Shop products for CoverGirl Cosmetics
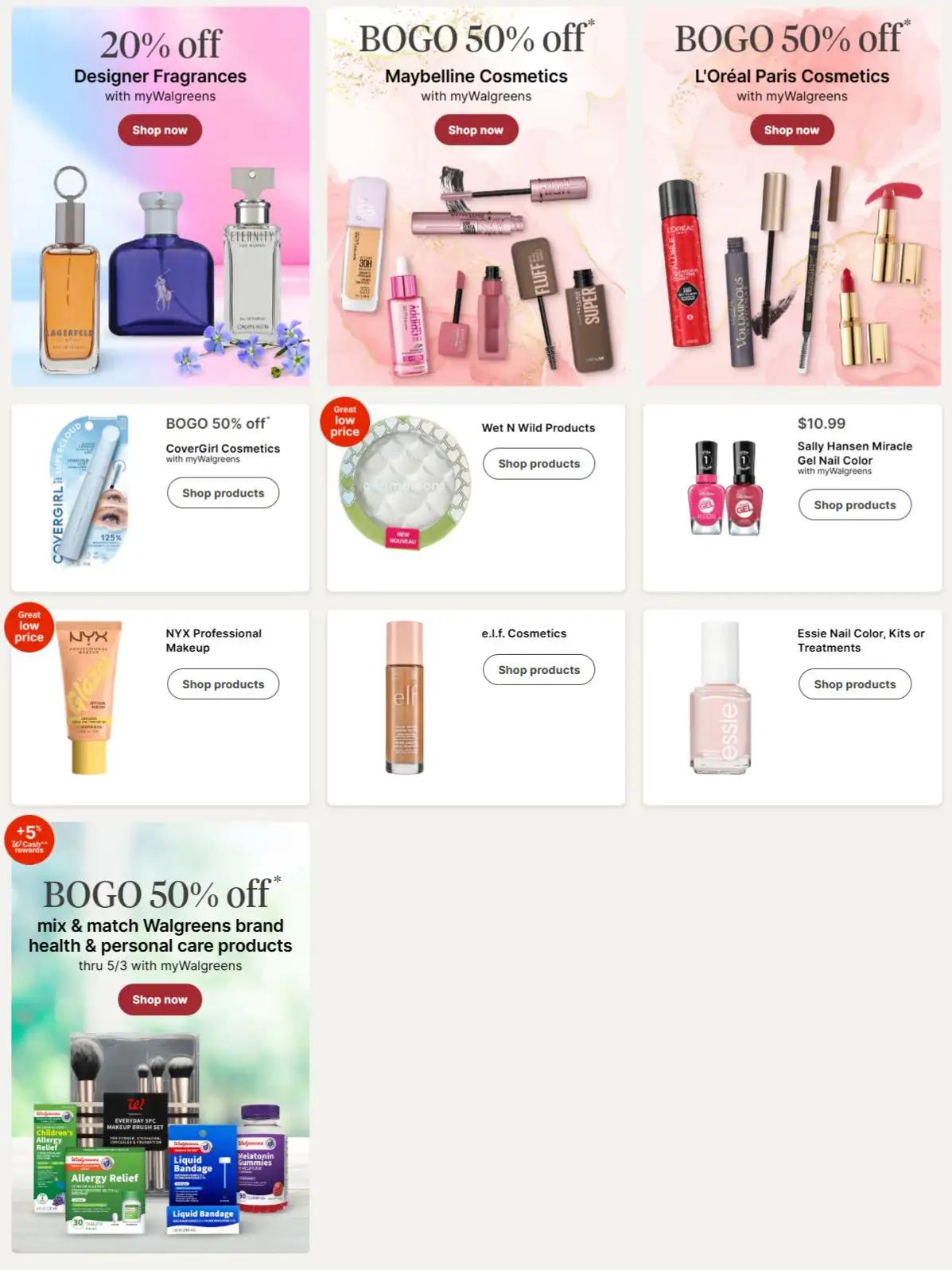 tap(223, 493)
